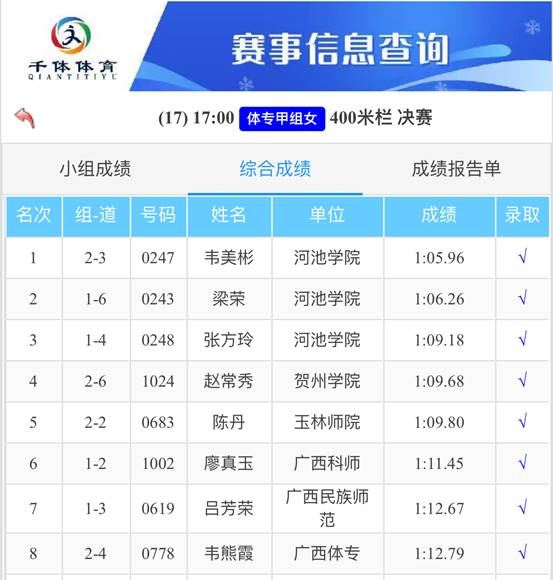Open the 成绩报告单 tab

click(x=456, y=169)
